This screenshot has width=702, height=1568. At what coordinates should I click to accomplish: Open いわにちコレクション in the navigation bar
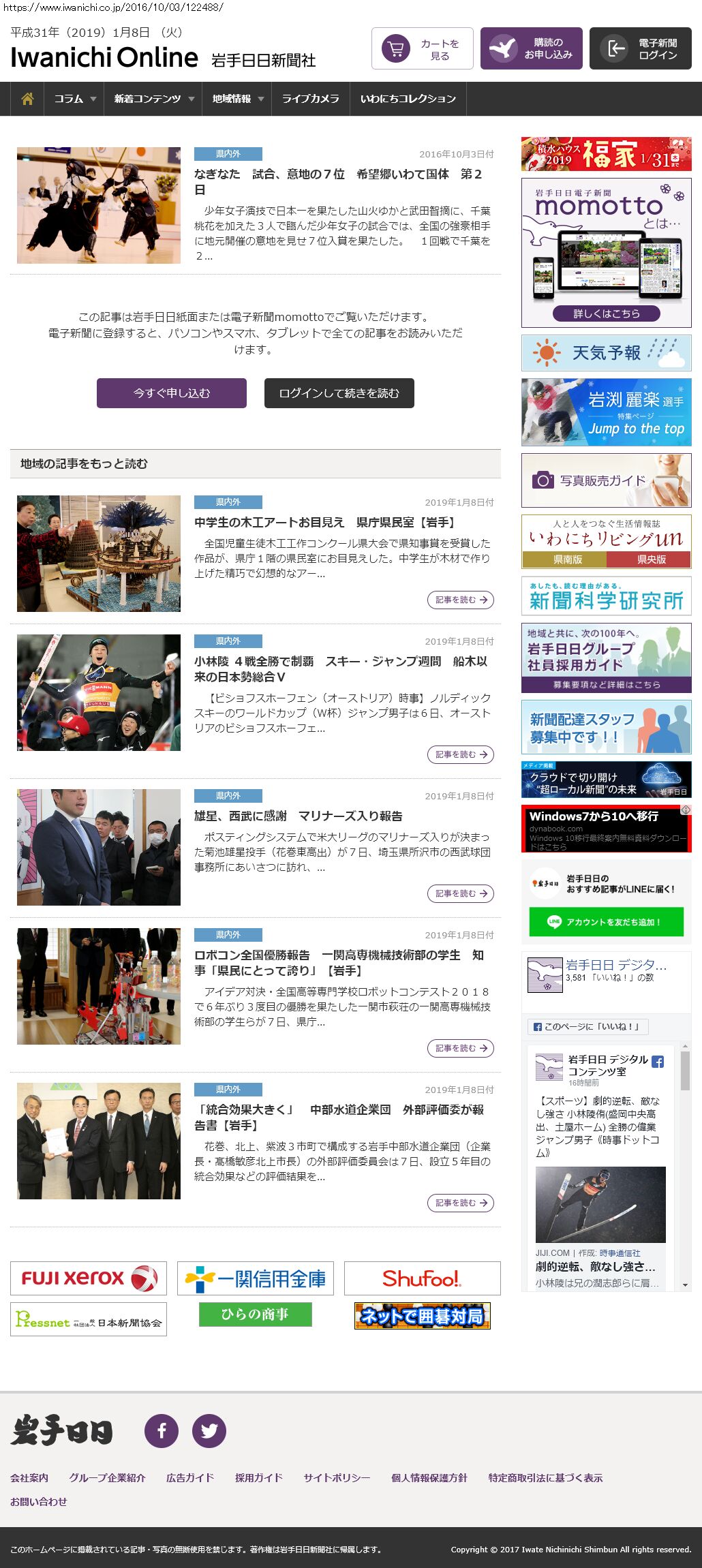pyautogui.click(x=408, y=99)
